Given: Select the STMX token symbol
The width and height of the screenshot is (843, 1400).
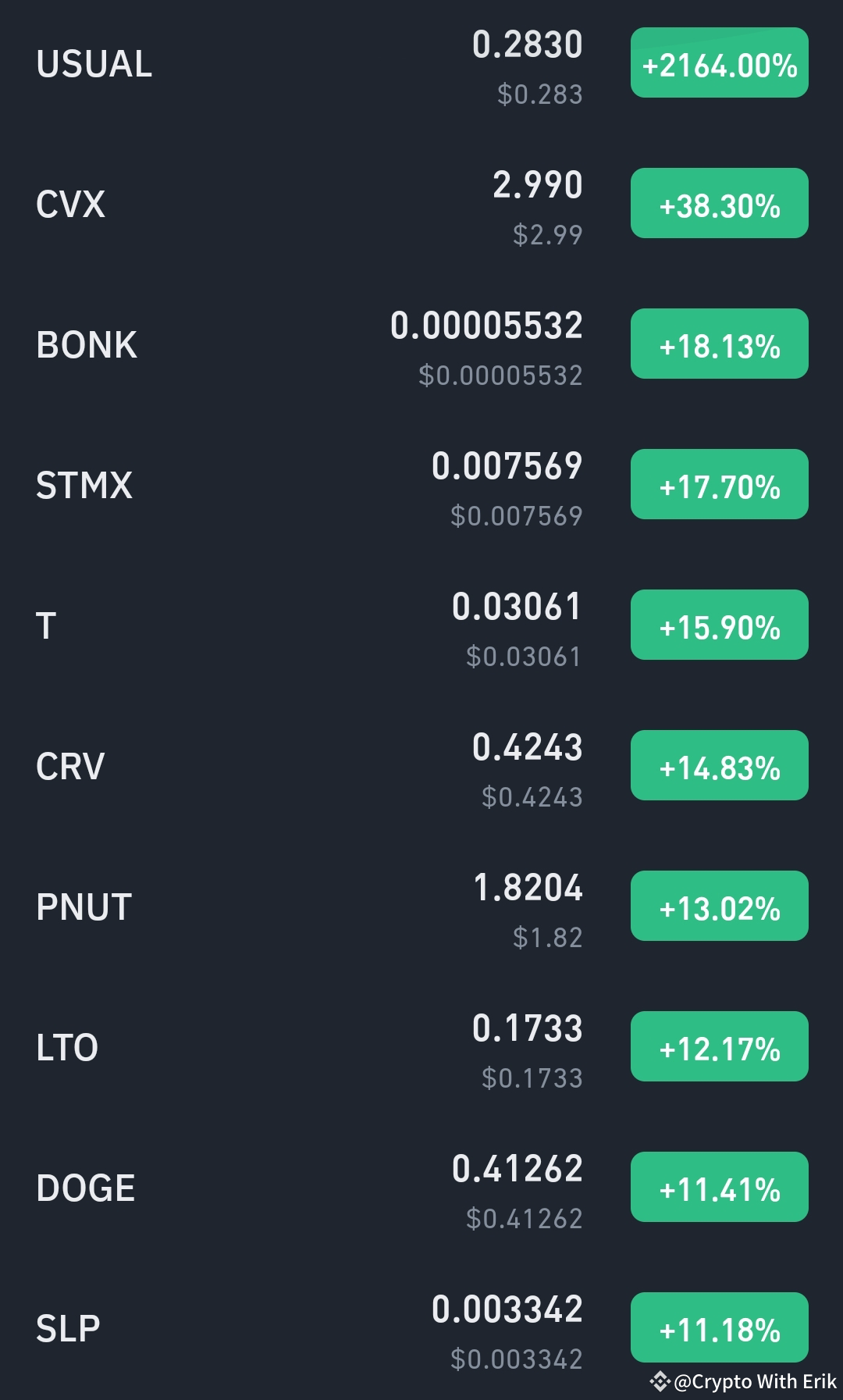Looking at the screenshot, I should pyautogui.click(x=86, y=486).
